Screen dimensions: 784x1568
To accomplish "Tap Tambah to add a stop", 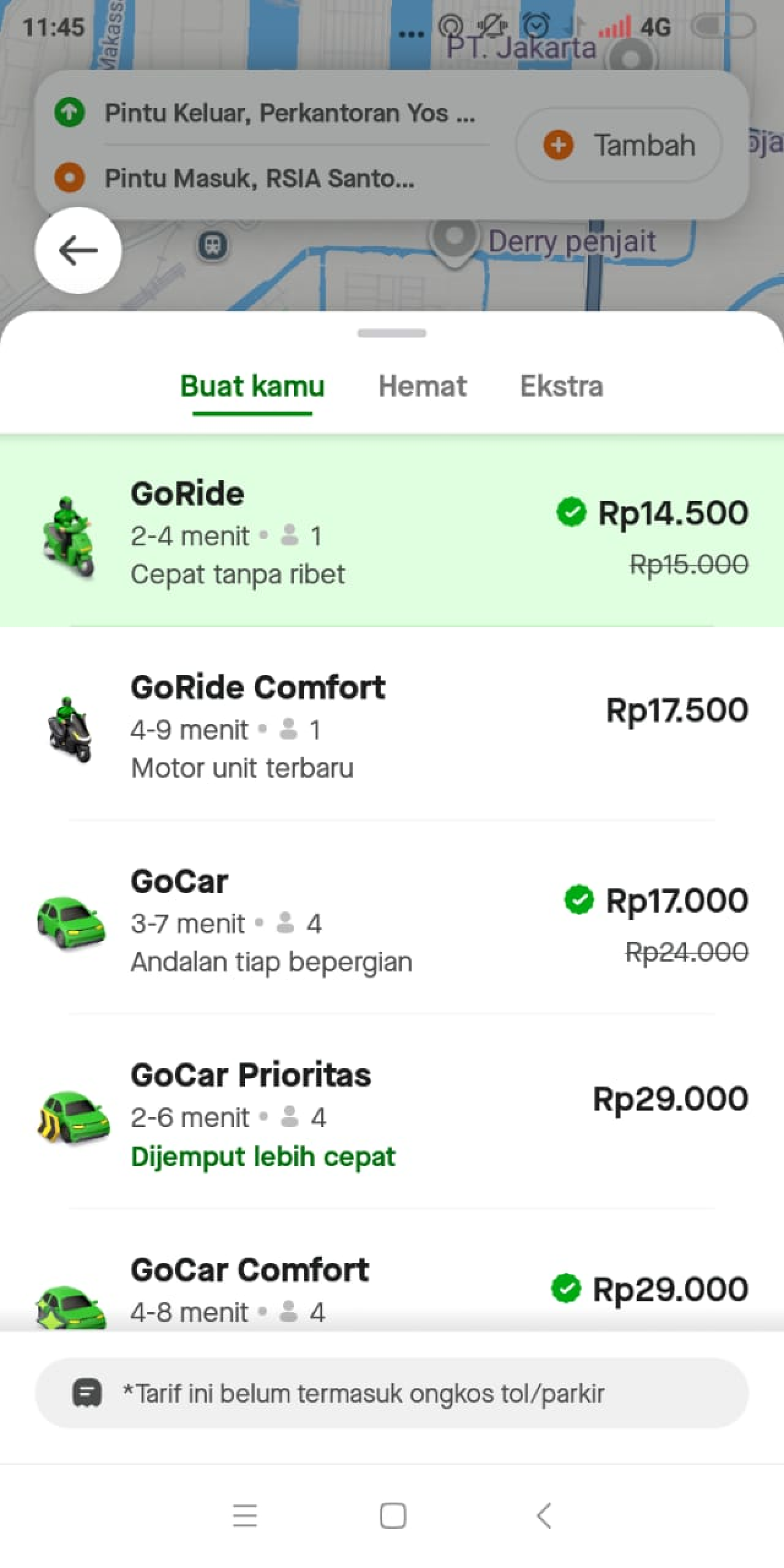I will (619, 146).
